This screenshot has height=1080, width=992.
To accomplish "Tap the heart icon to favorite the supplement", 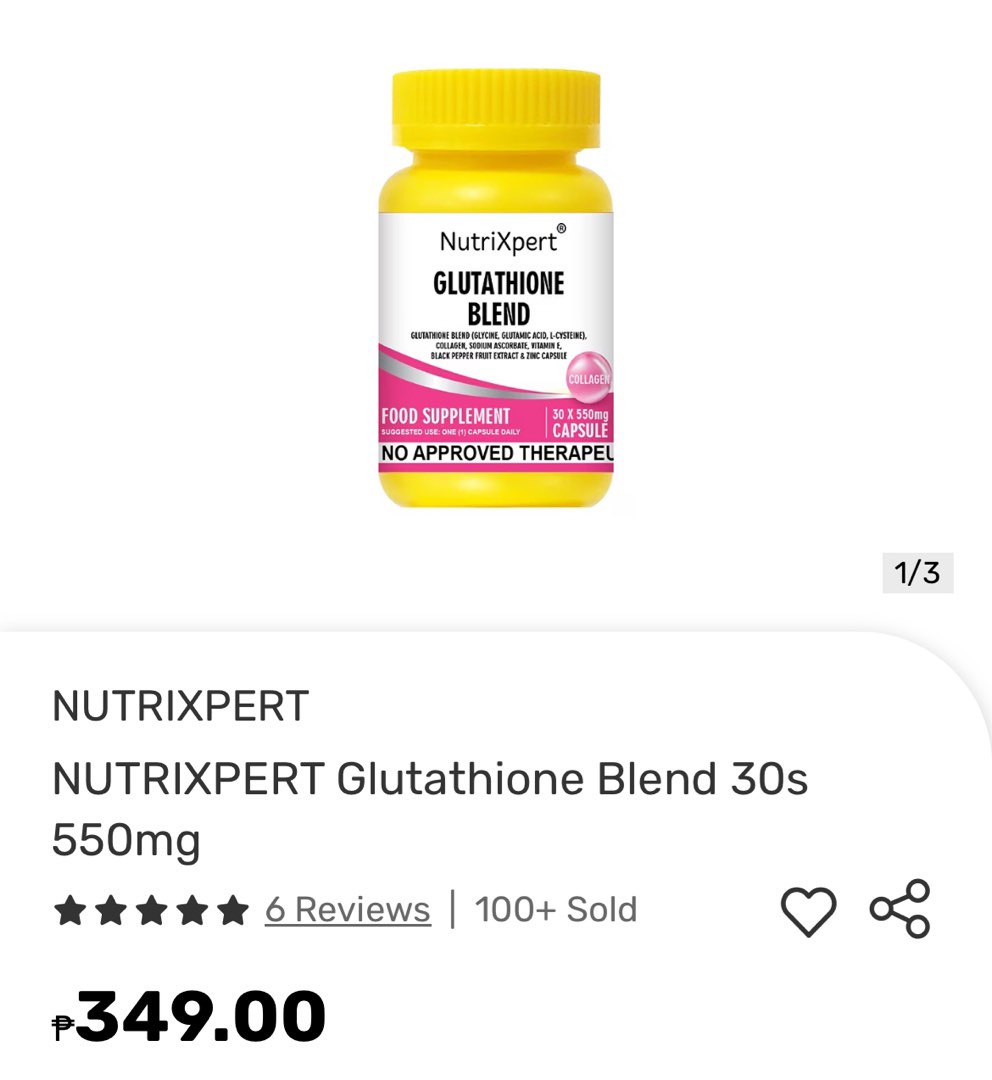I will tap(810, 909).
